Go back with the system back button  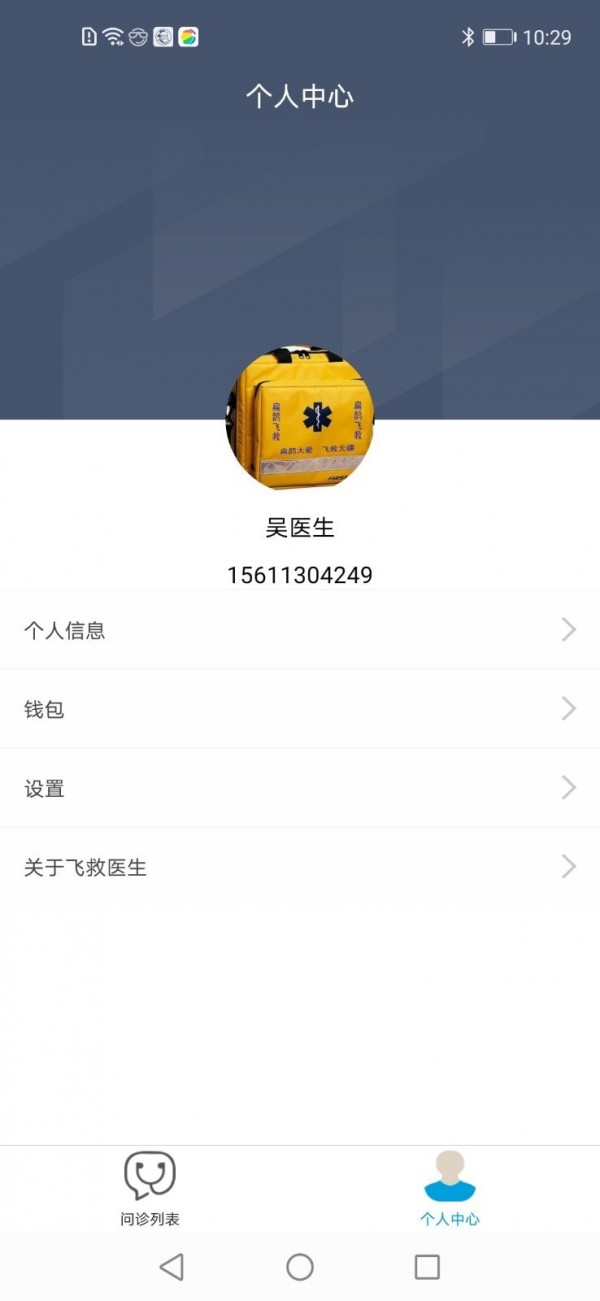[172, 1267]
